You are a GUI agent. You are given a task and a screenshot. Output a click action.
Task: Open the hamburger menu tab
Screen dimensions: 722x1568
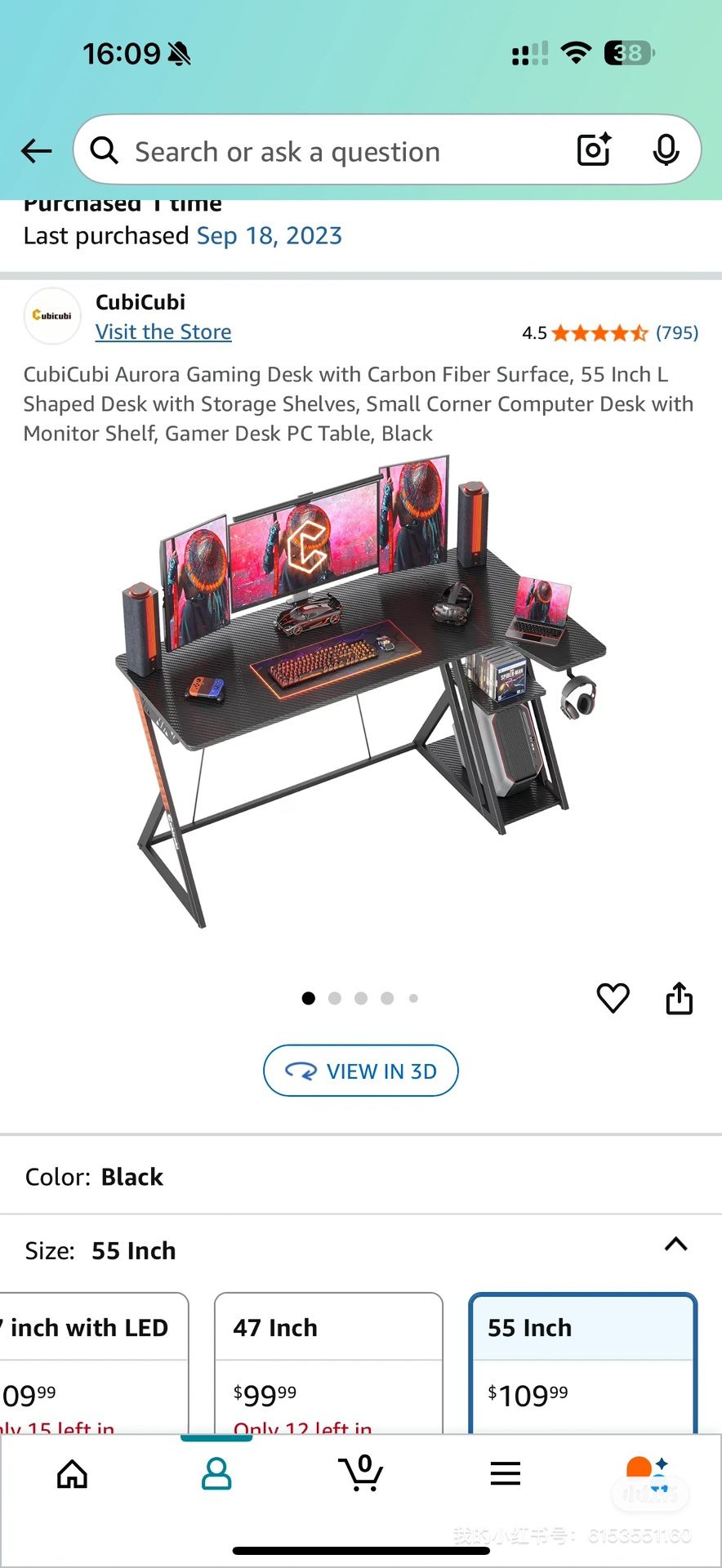click(x=505, y=1474)
